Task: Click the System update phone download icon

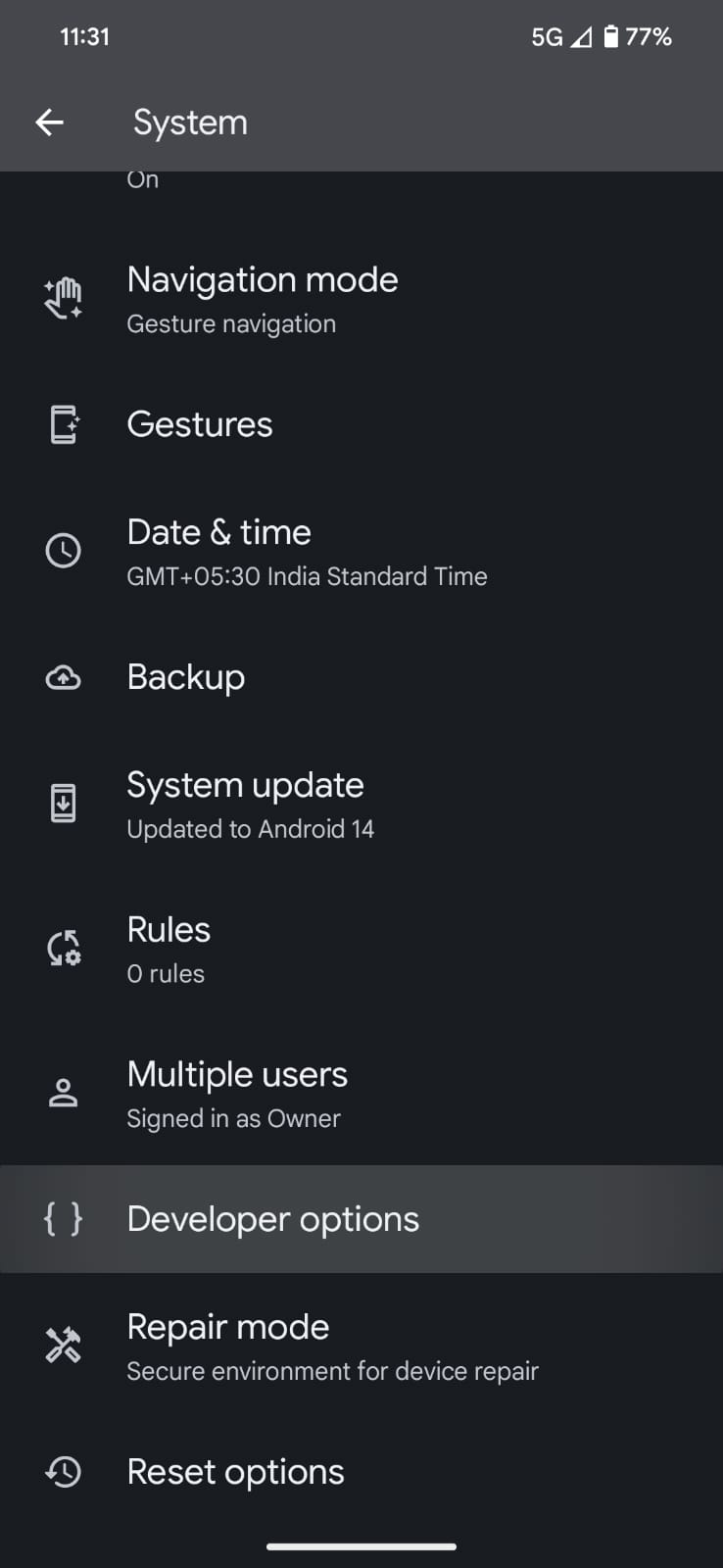Action: click(x=63, y=803)
